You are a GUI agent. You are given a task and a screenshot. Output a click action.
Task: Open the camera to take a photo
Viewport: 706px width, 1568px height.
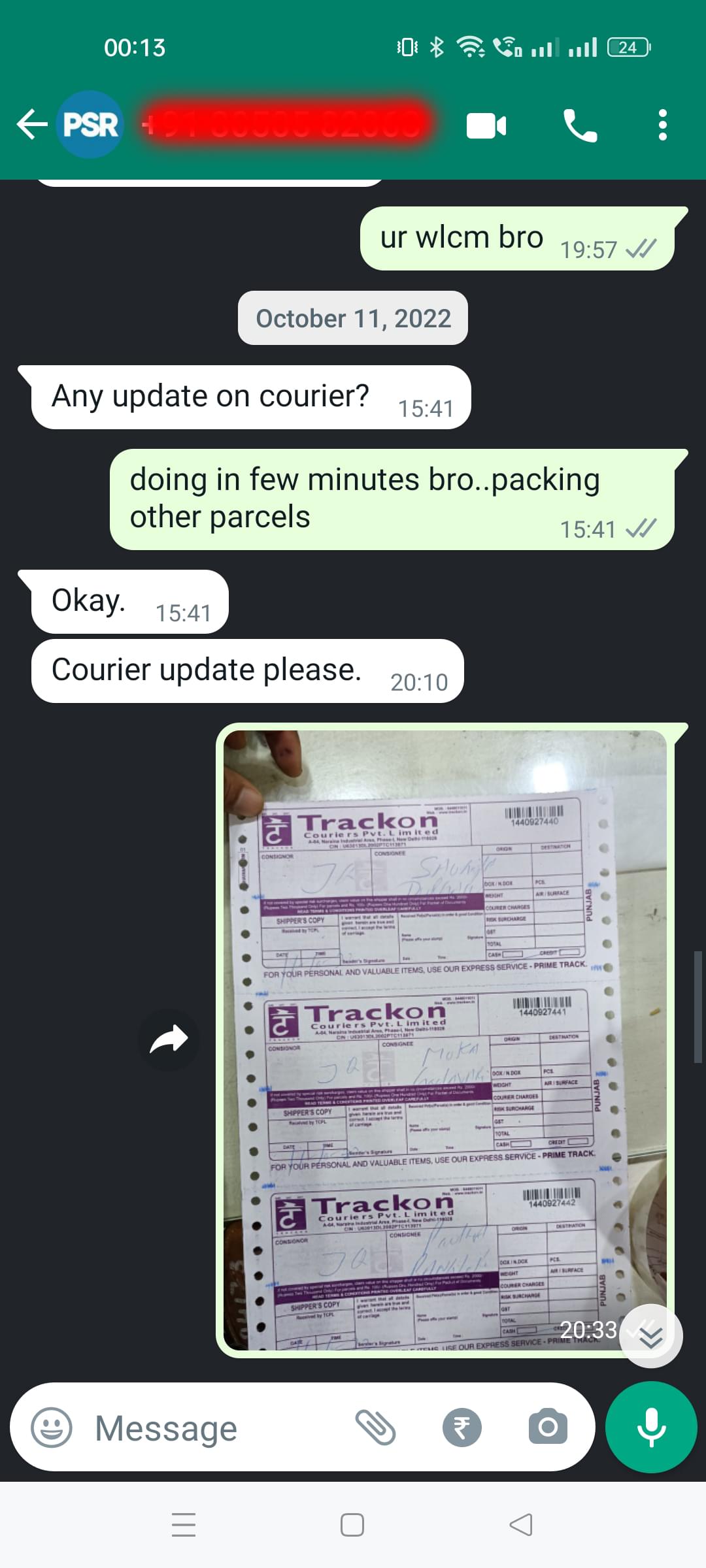point(548,1428)
